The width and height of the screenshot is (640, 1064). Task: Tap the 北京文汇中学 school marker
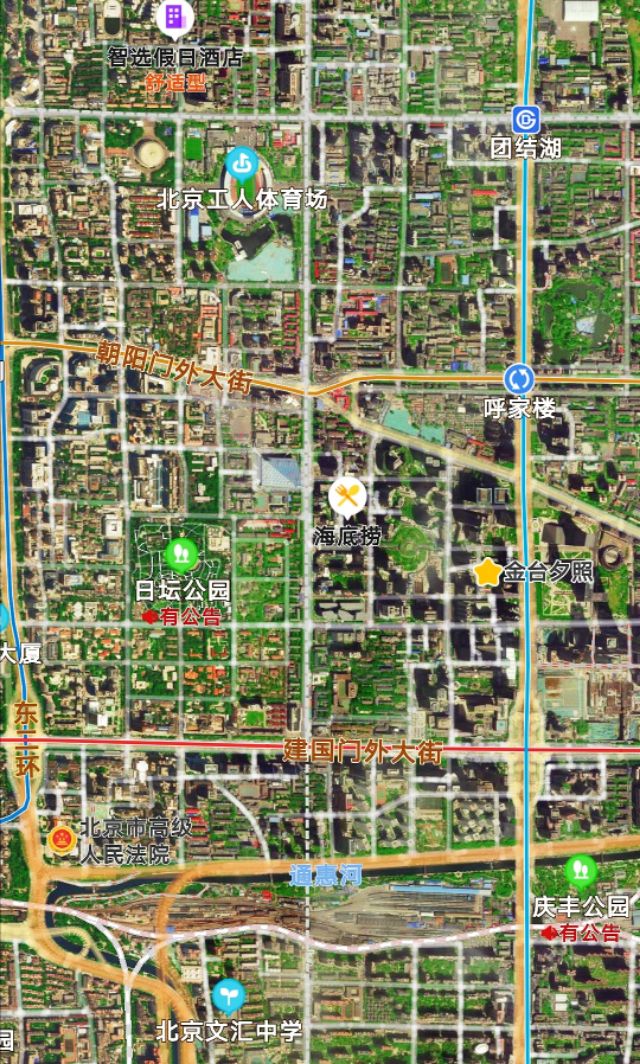[x=229, y=995]
